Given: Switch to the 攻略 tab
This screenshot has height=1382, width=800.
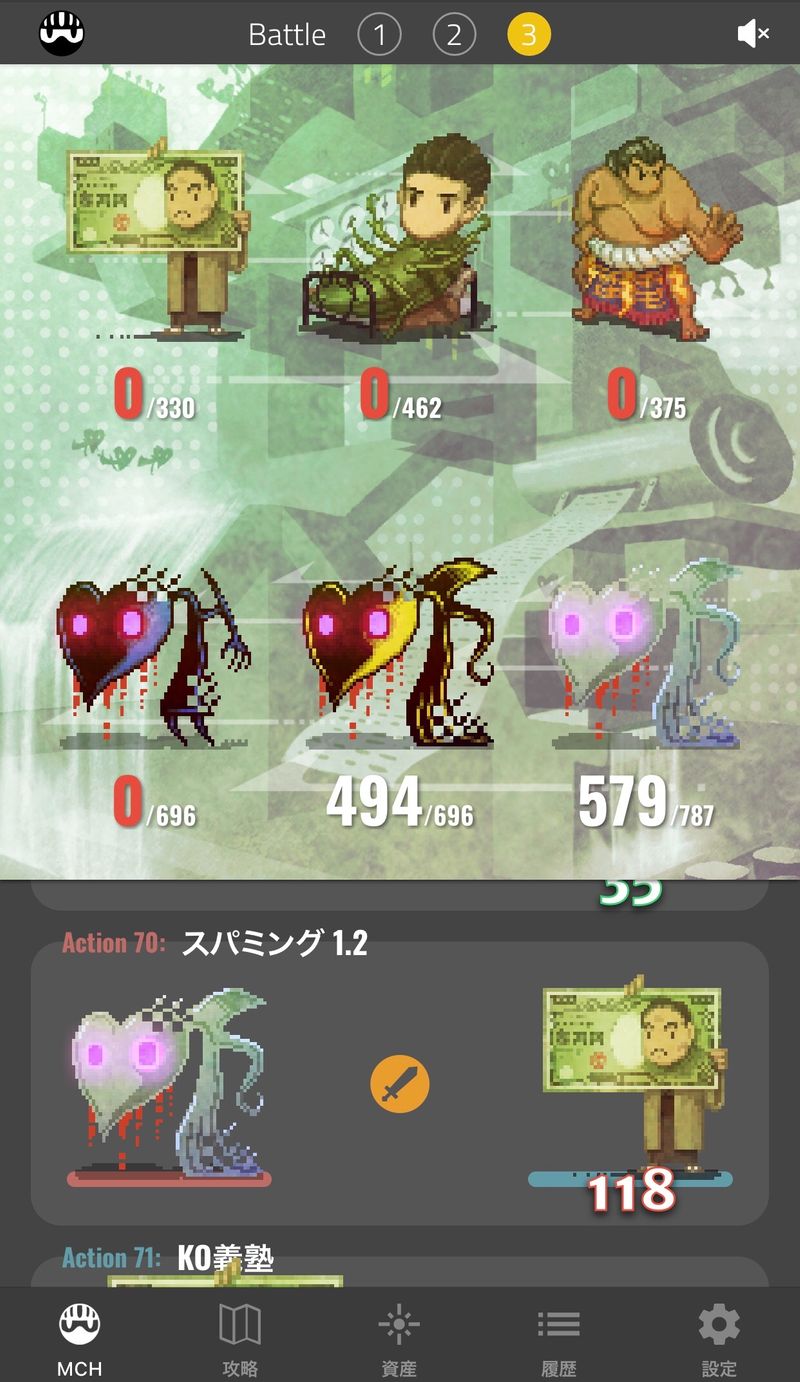Looking at the screenshot, I should coord(240,1338).
